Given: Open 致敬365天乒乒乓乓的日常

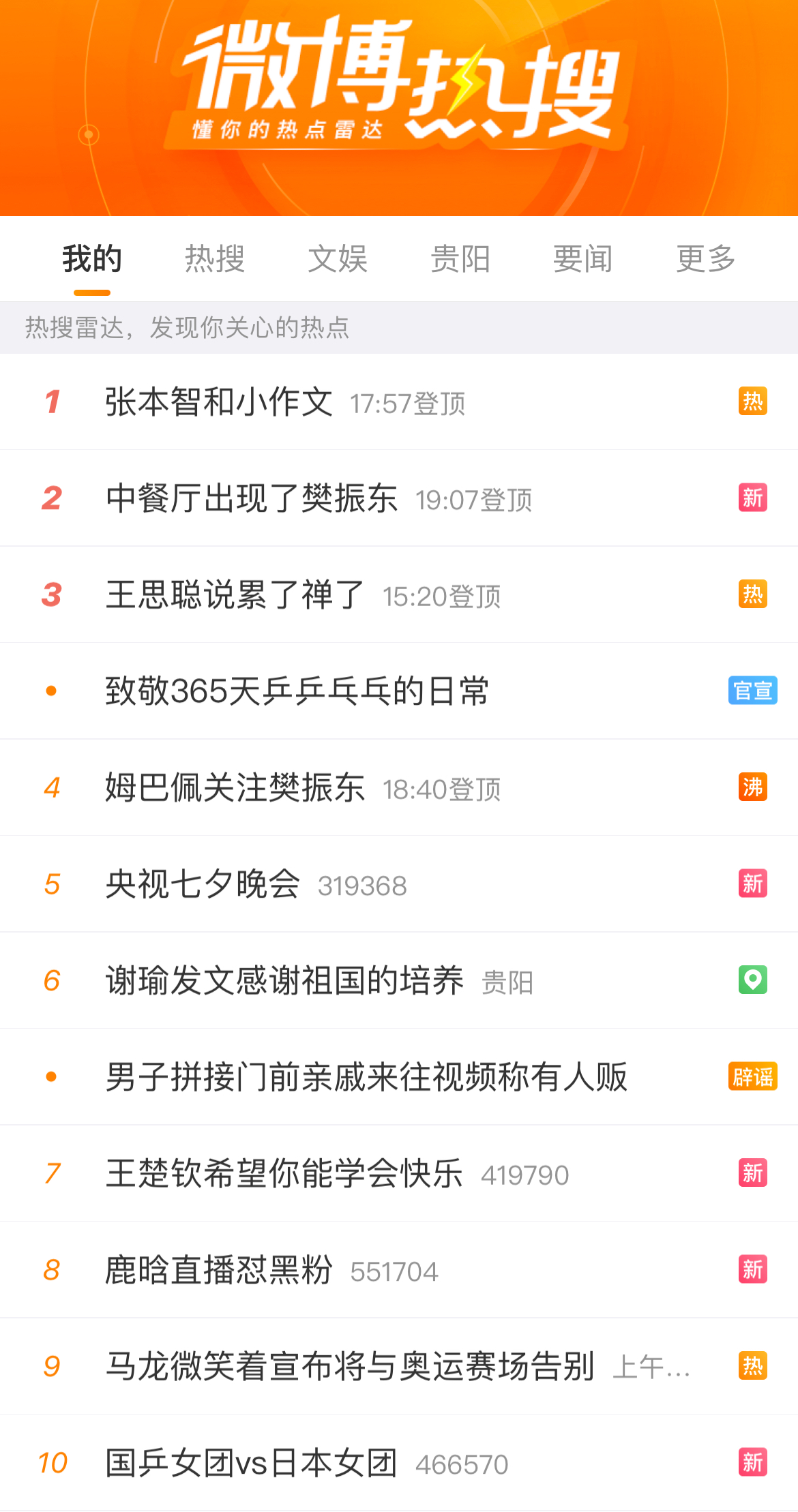Looking at the screenshot, I should point(297,691).
